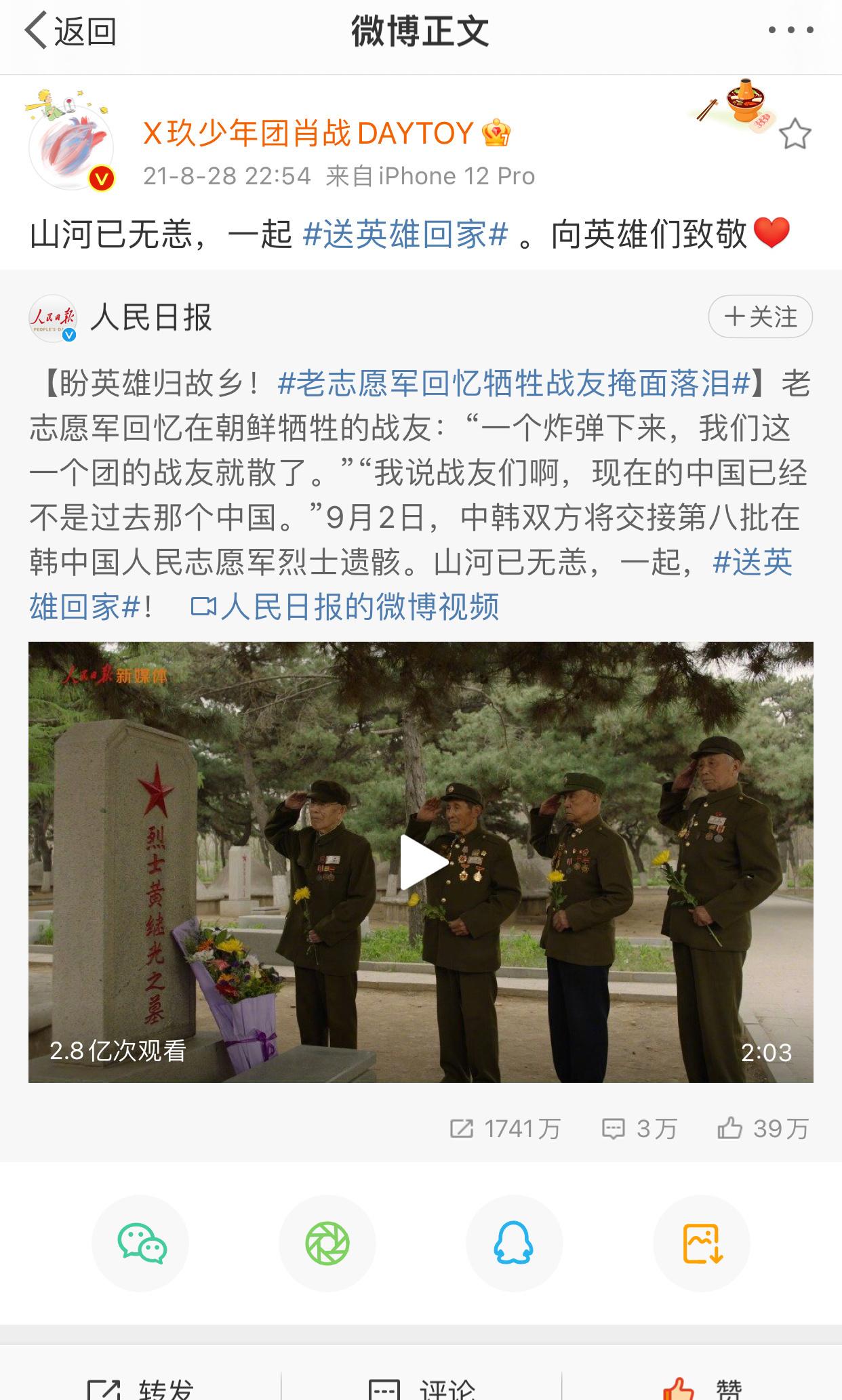View 3万 comments on original post
The height and width of the screenshot is (1400, 842).
[x=639, y=1128]
